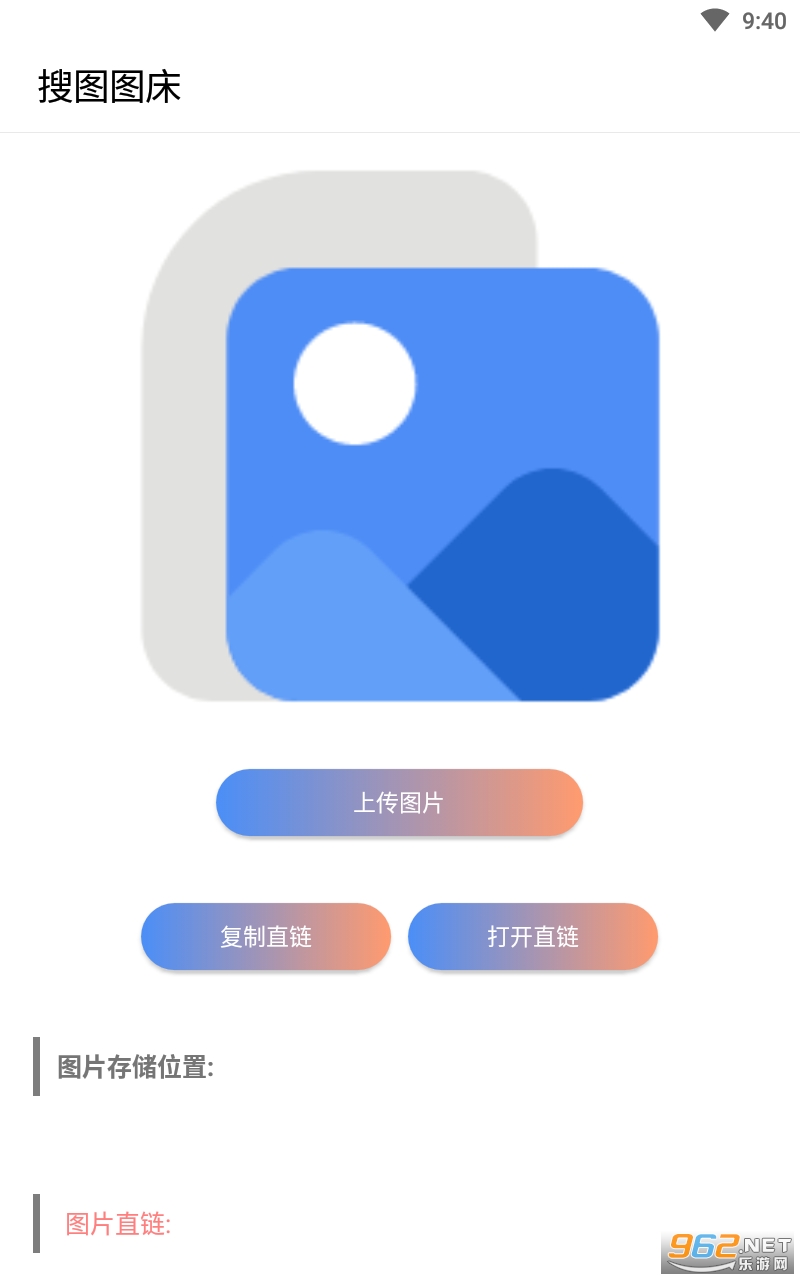Open the direct link with 打开直链
800x1280 pixels.
pos(533,937)
